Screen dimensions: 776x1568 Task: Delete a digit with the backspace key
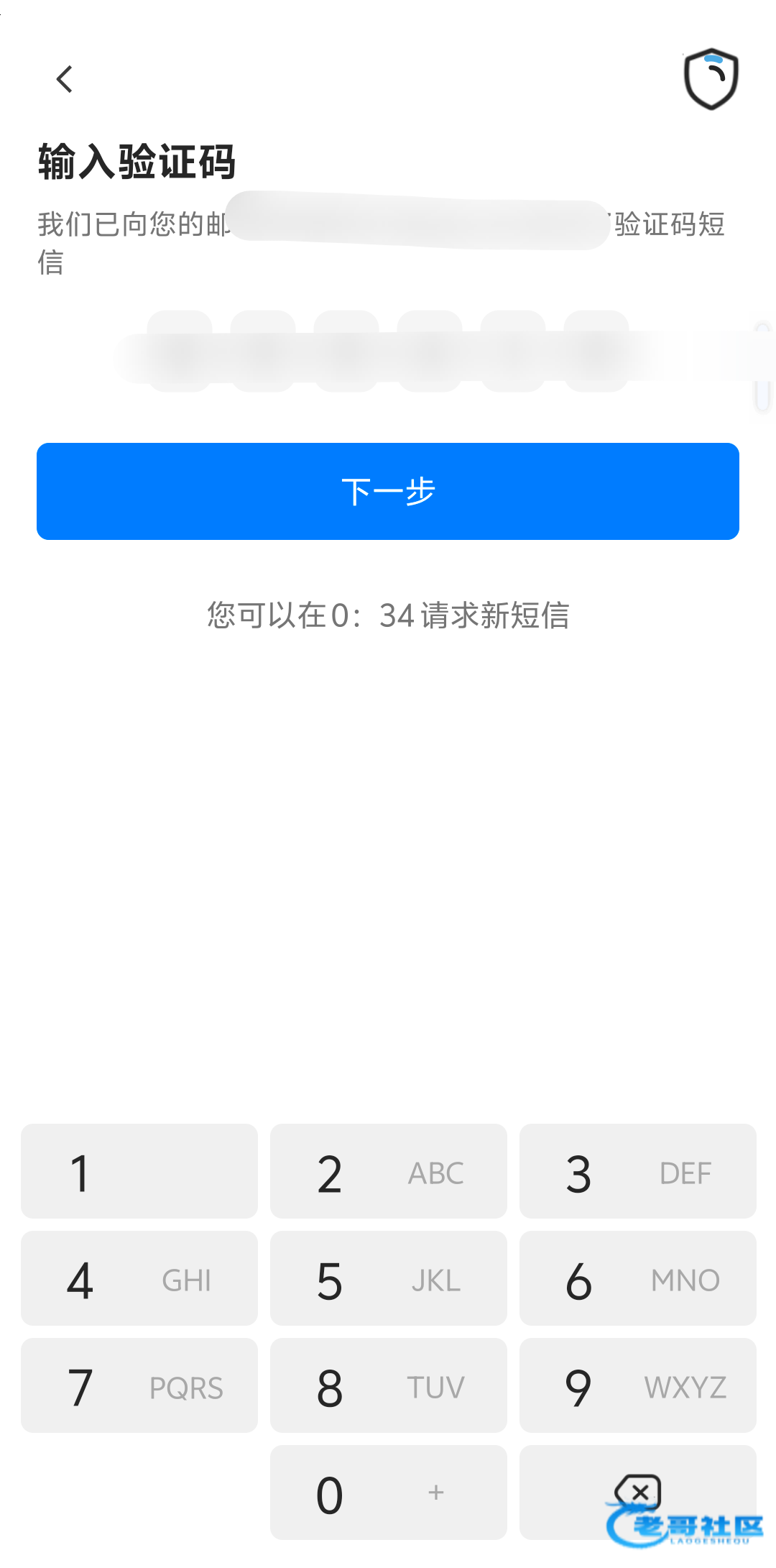pyautogui.click(x=638, y=1493)
